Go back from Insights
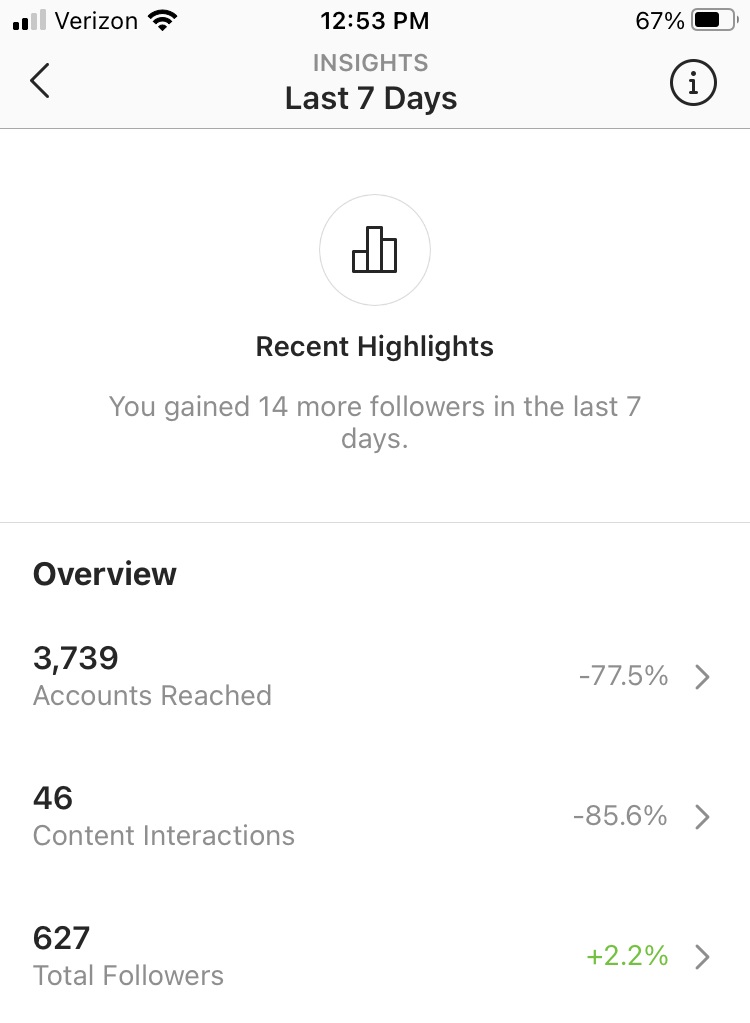This screenshot has height=1023, width=750. pyautogui.click(x=40, y=82)
